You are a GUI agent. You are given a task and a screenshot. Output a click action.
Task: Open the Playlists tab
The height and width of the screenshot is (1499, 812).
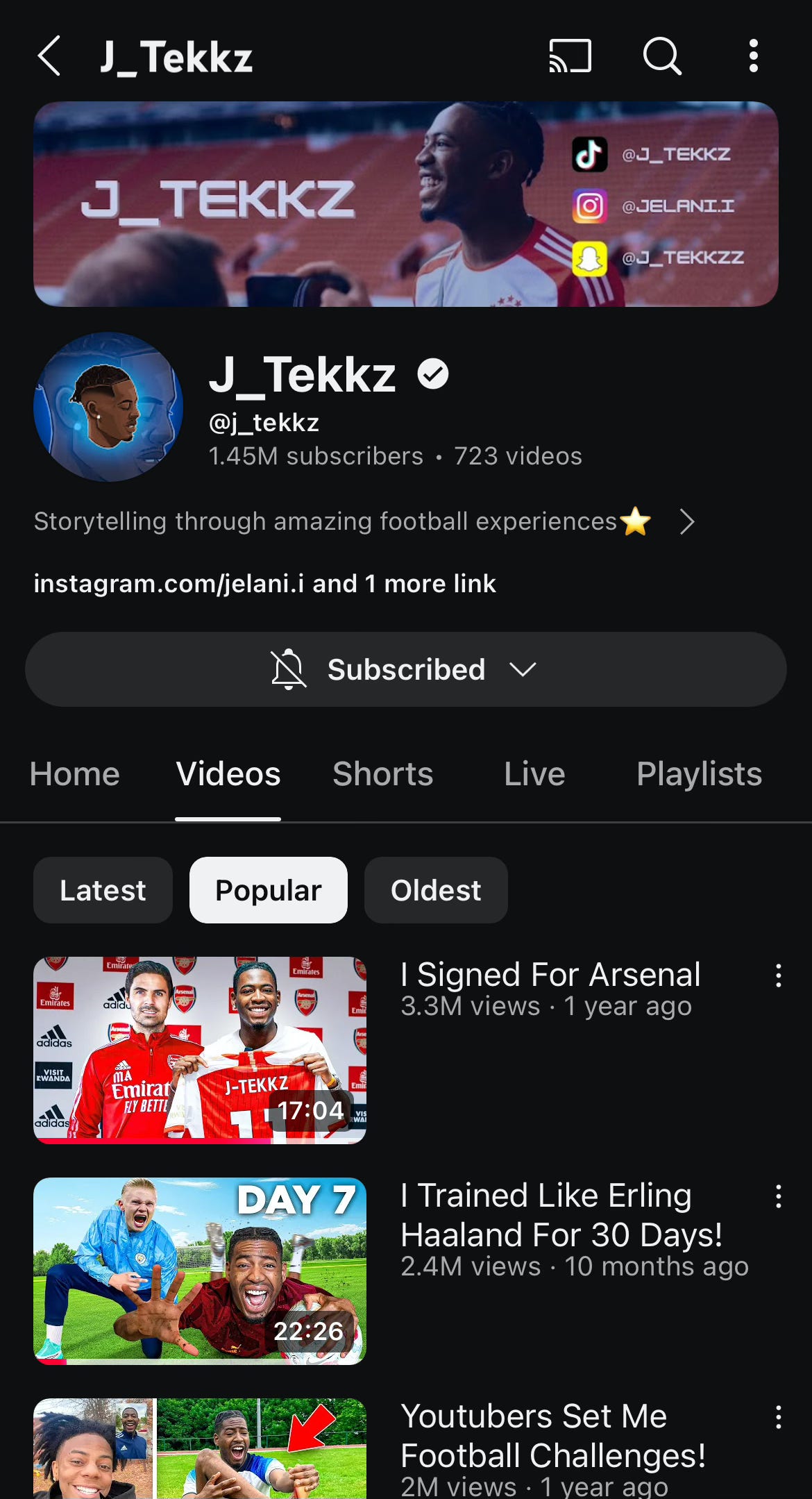point(699,774)
